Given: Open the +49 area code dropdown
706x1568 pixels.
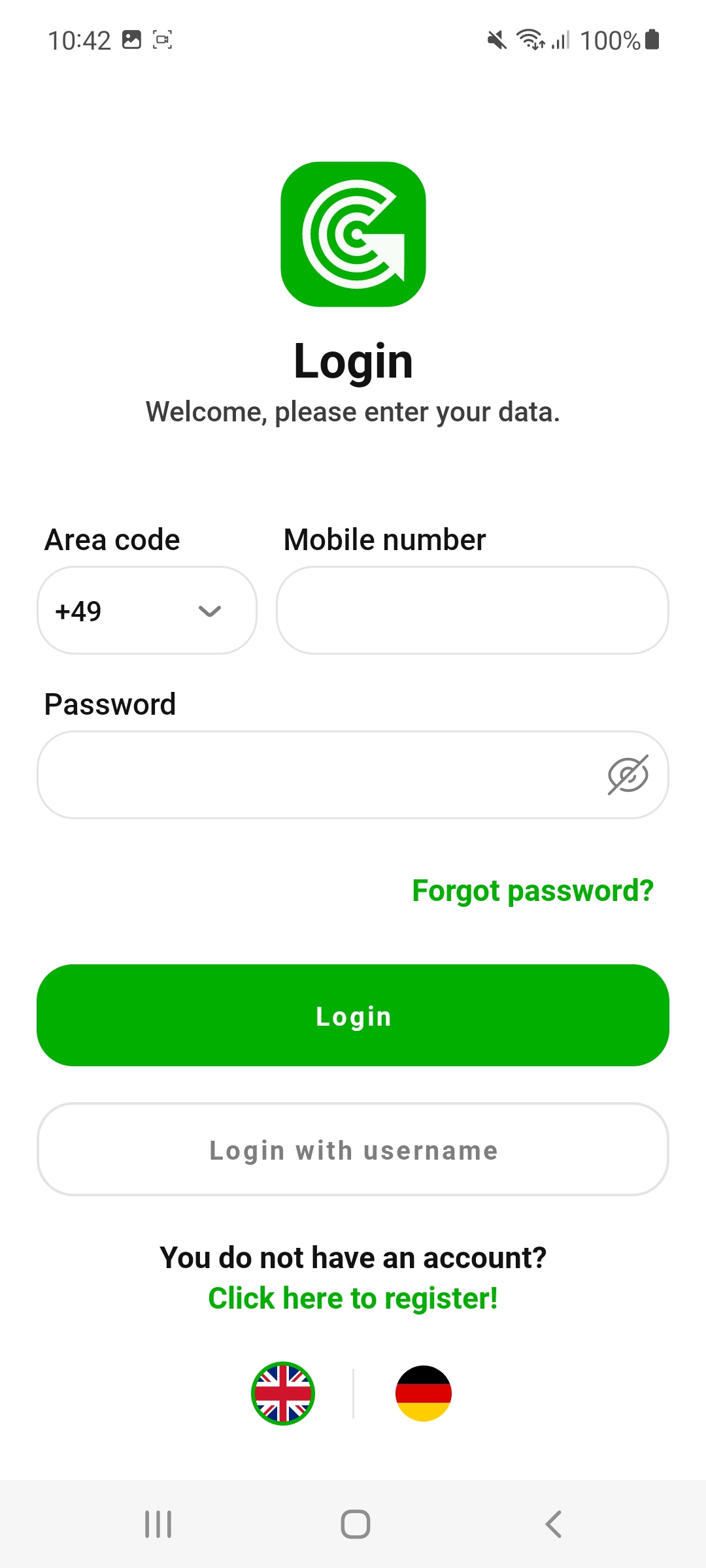Looking at the screenshot, I should [147, 610].
